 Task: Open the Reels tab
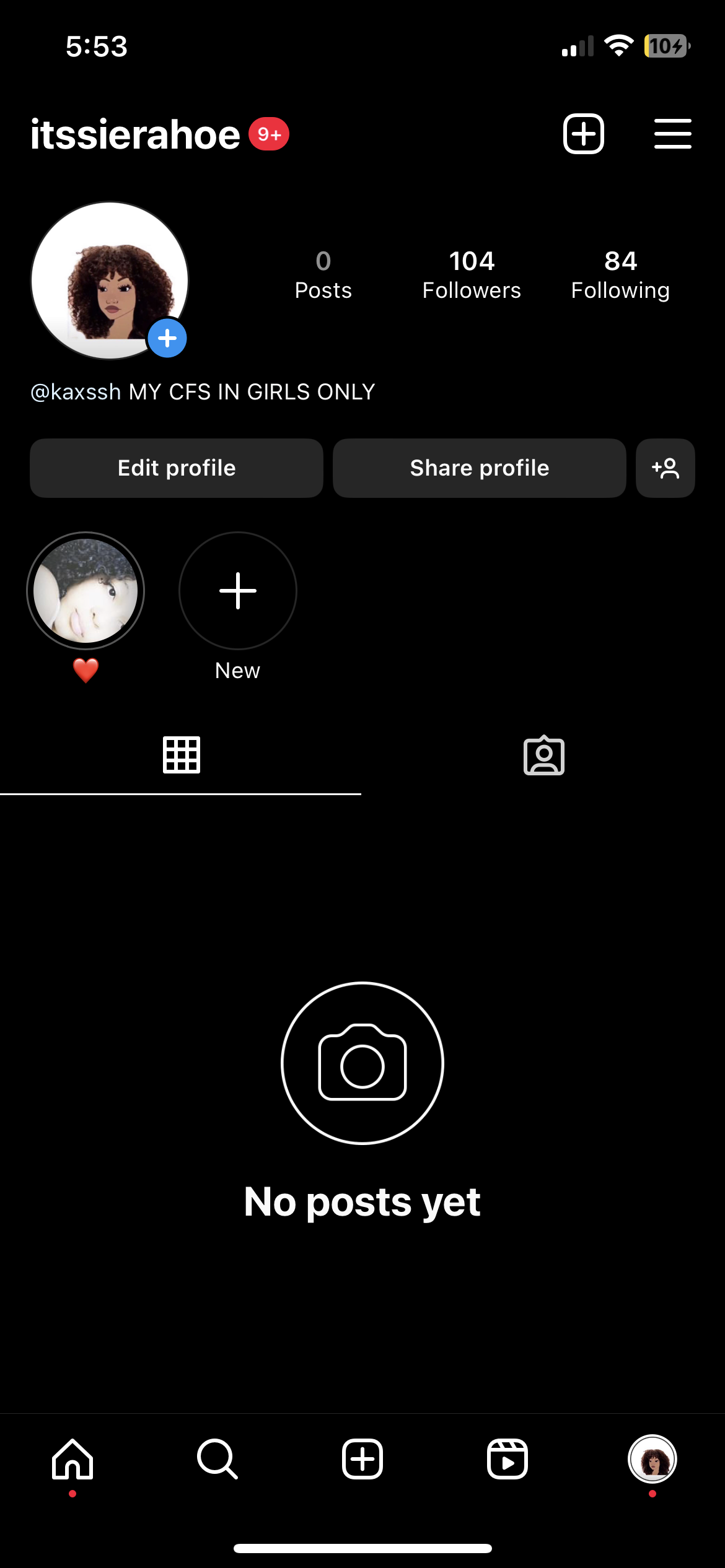(x=507, y=1459)
